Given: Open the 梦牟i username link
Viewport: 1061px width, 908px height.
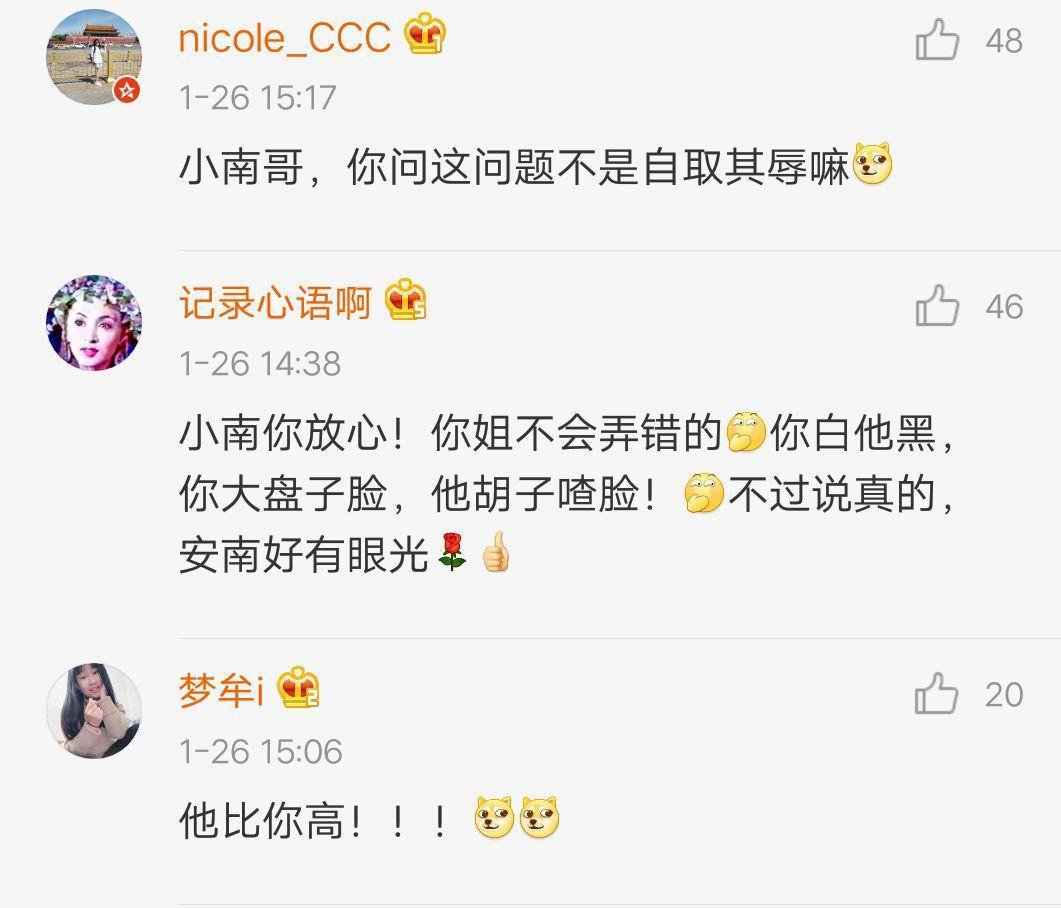Looking at the screenshot, I should click(221, 690).
